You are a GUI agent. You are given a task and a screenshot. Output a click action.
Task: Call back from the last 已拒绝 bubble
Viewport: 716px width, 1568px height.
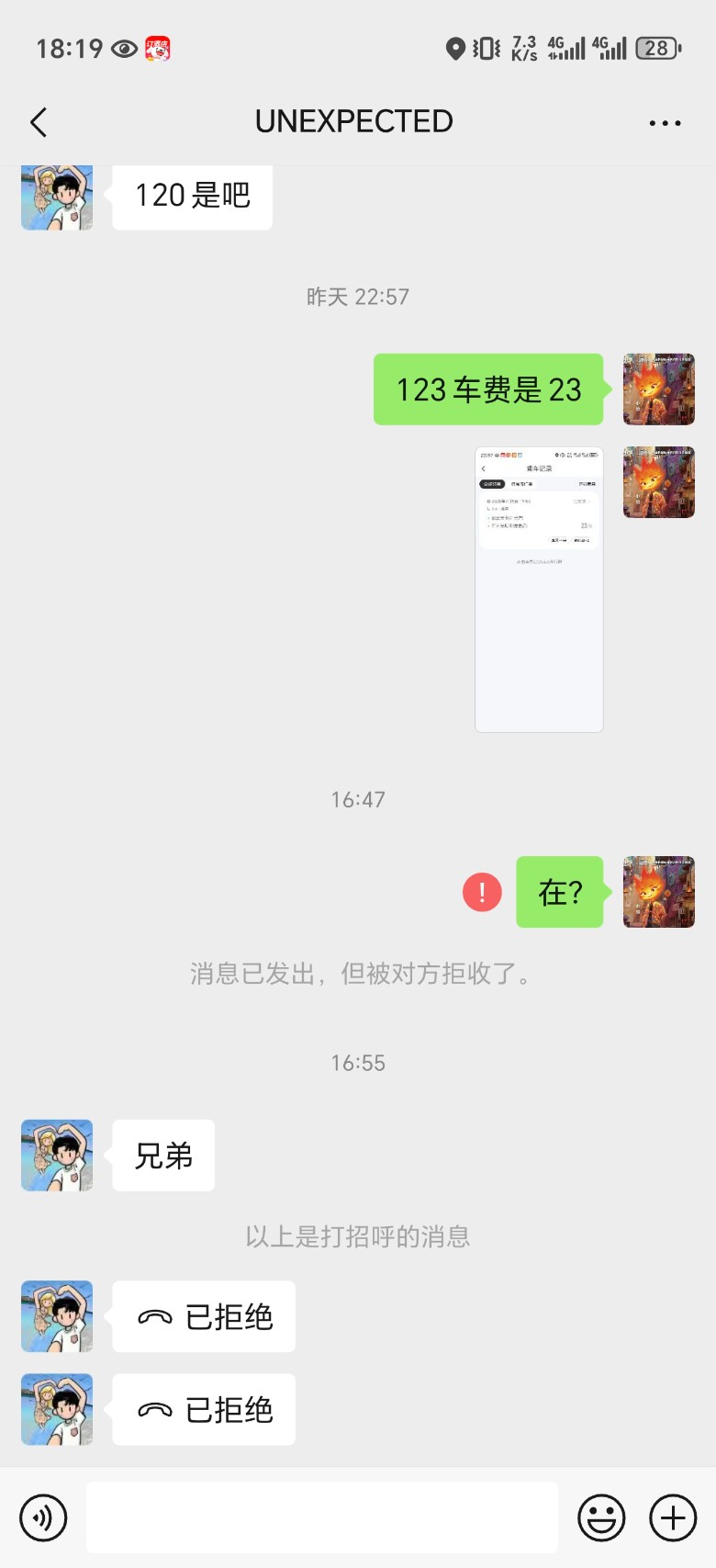coord(204,1410)
